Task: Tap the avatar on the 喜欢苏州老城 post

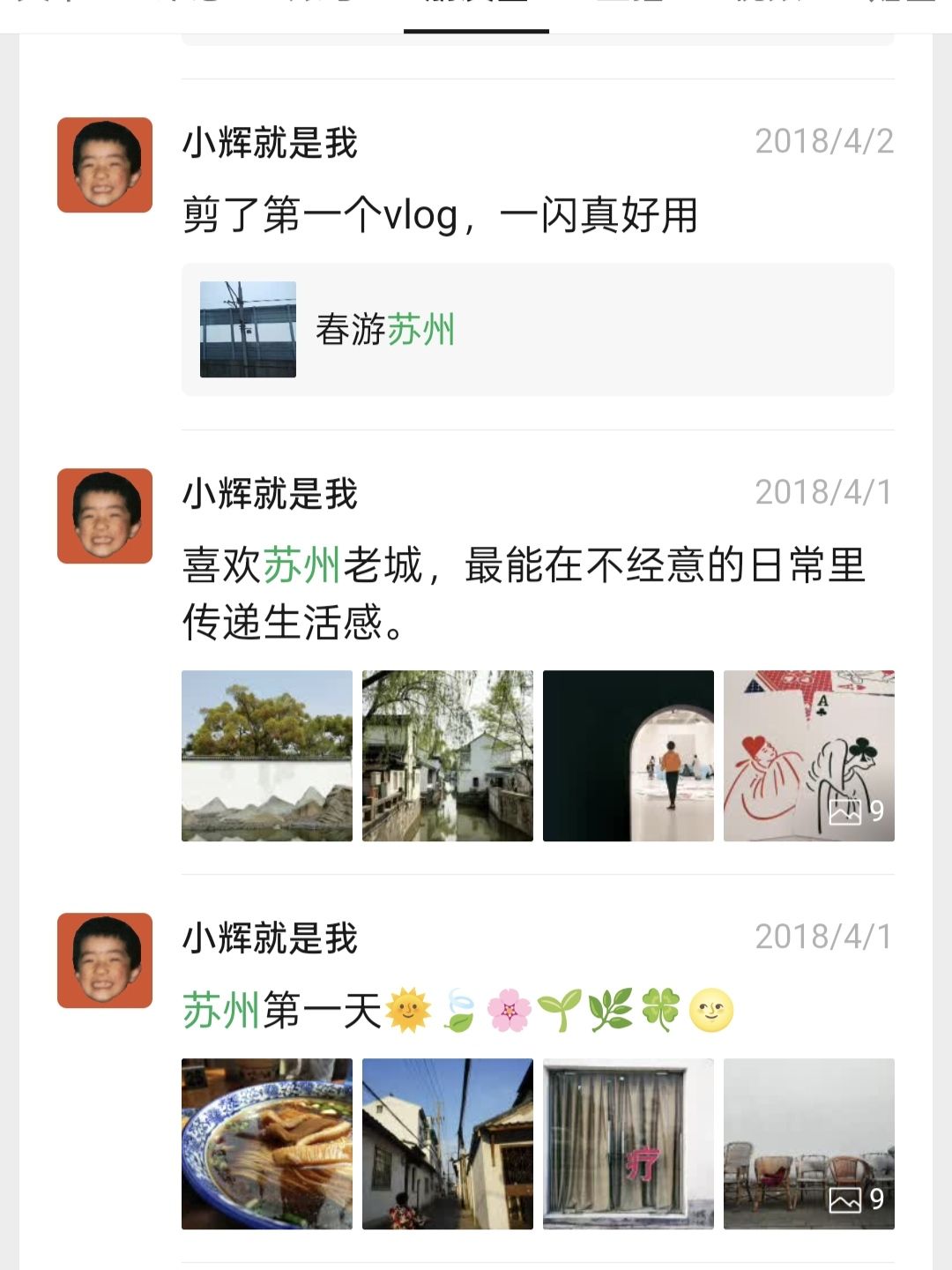Action: click(x=105, y=516)
